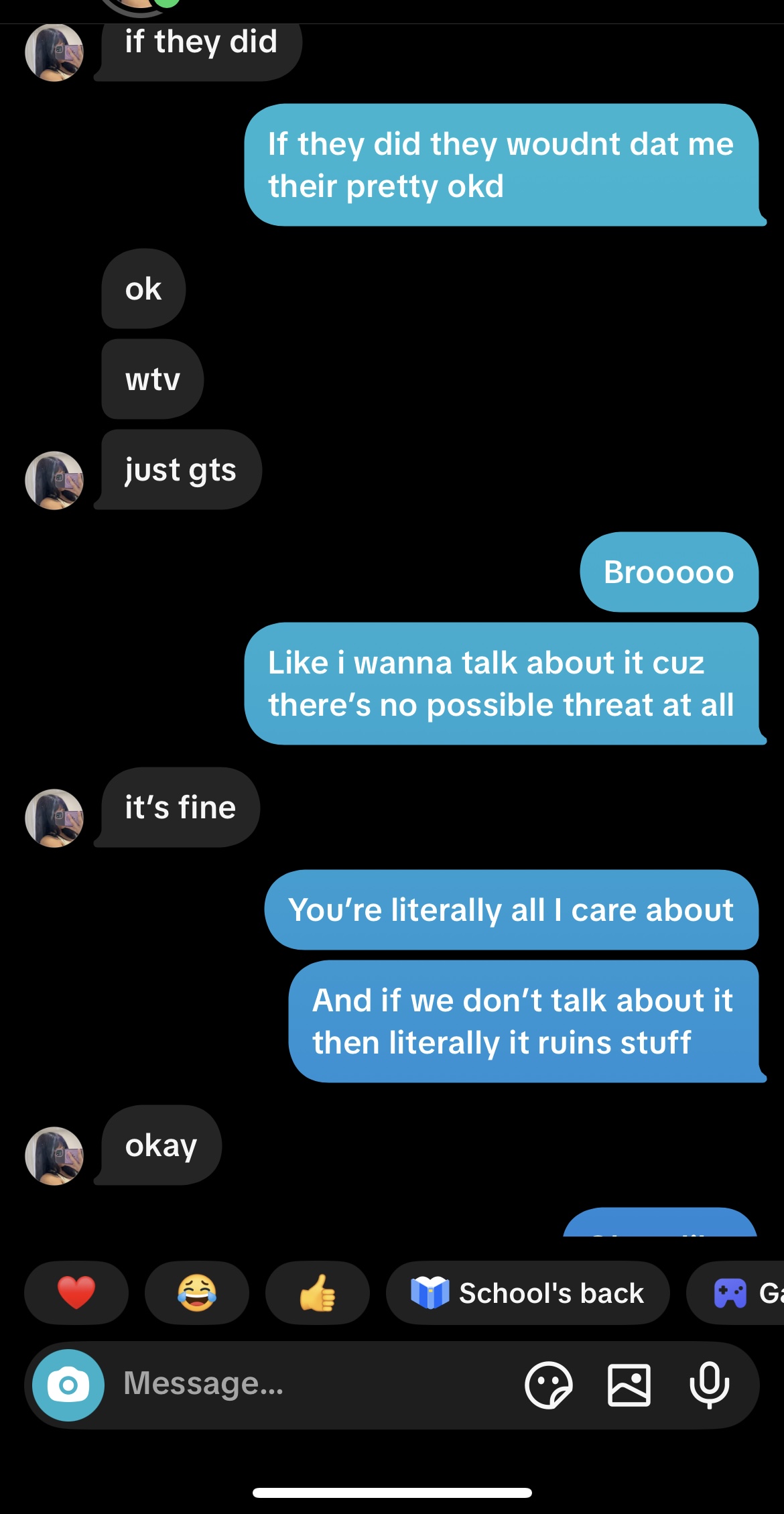This screenshot has height=1514, width=784.
Task: Send the thumbs up quick reaction
Action: tap(318, 1292)
